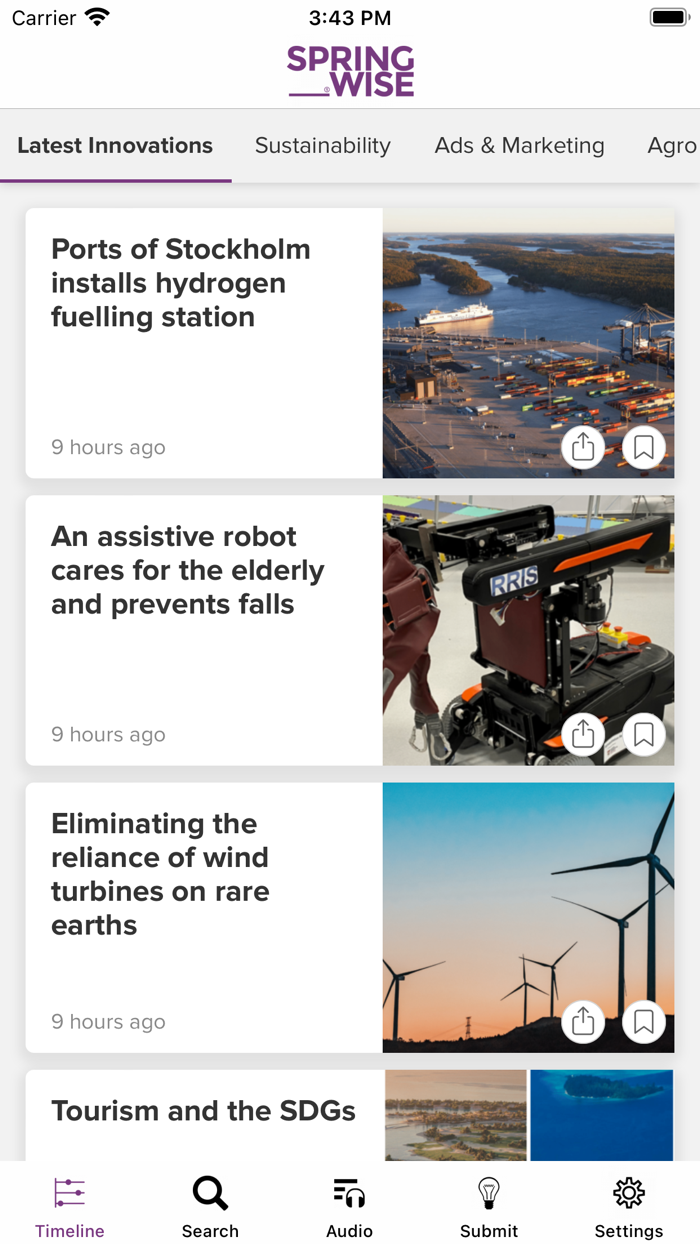
Task: Switch to the Sustainability tab
Action: point(323,146)
